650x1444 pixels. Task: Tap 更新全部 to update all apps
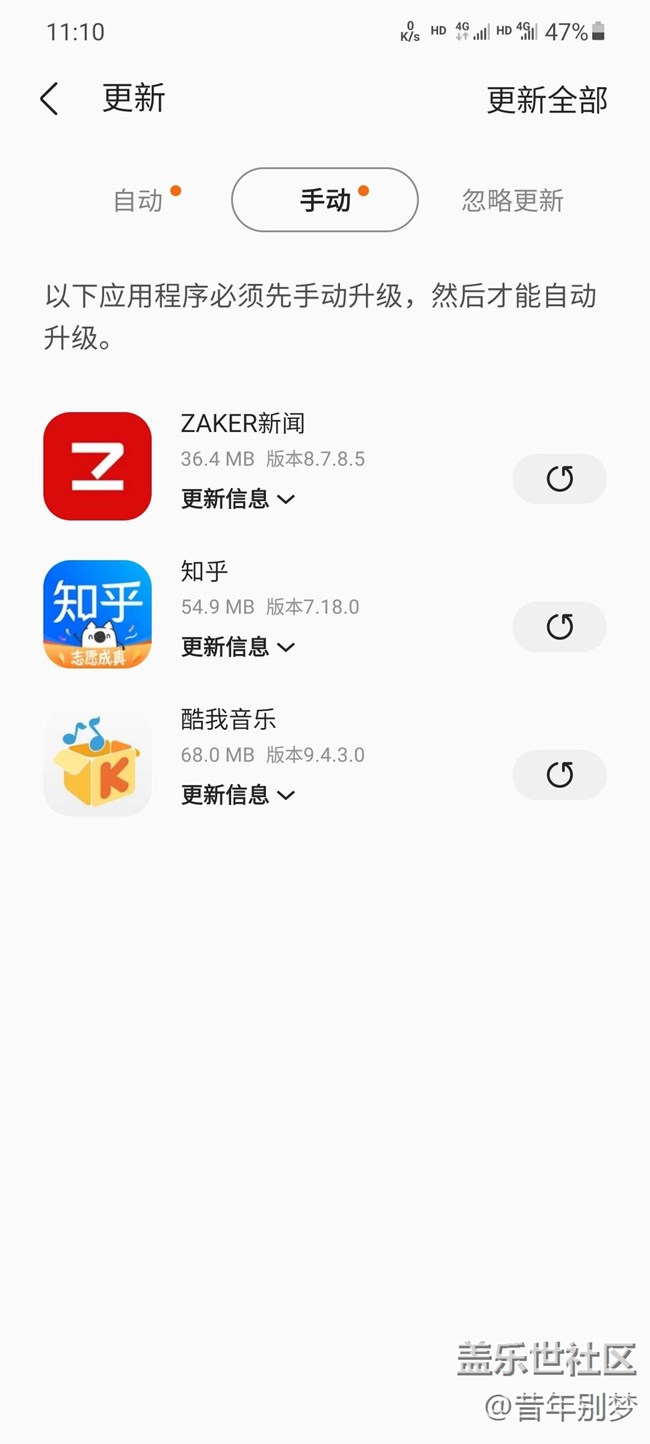coord(546,100)
